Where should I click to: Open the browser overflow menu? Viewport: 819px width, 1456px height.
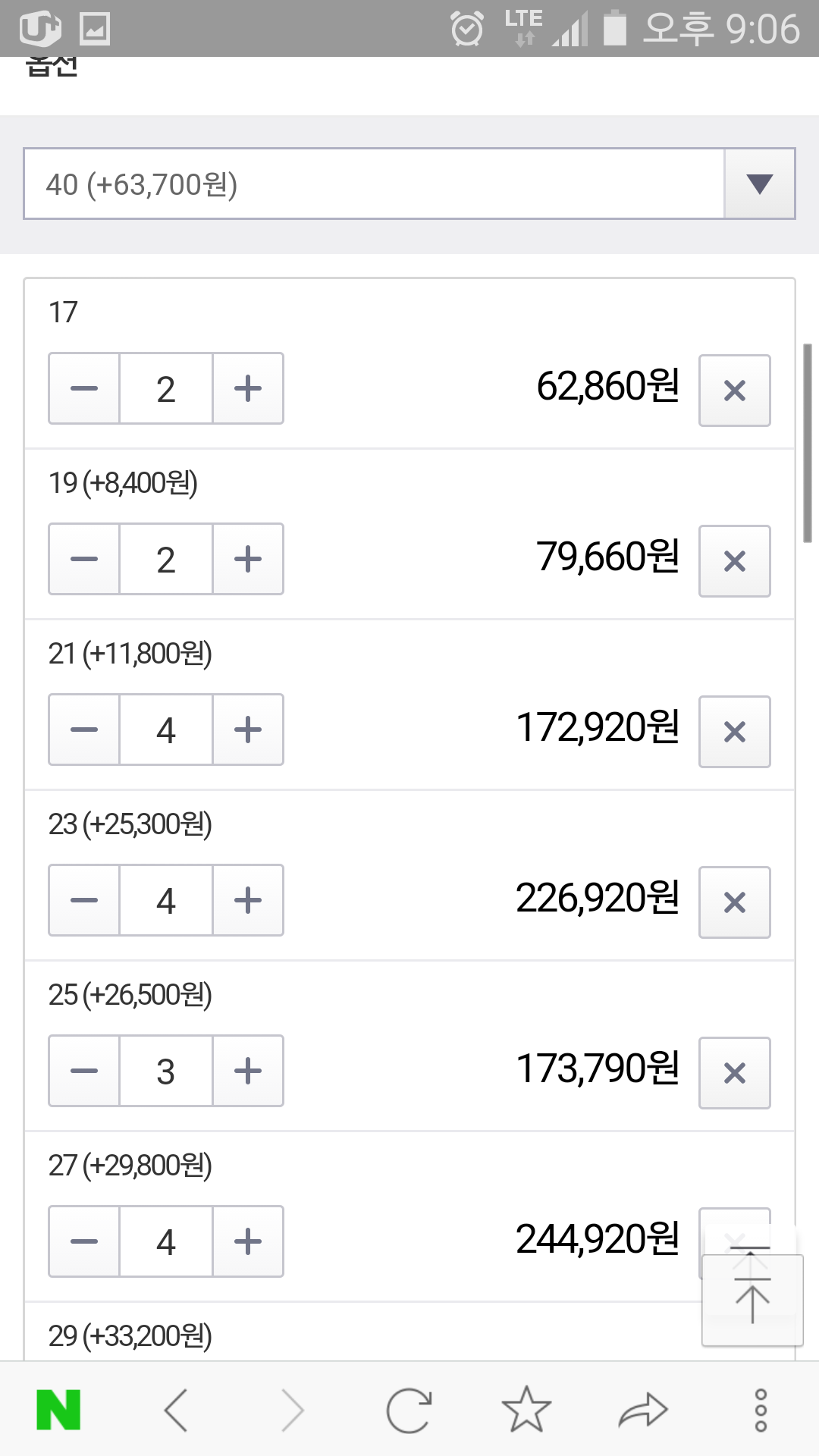click(761, 1410)
